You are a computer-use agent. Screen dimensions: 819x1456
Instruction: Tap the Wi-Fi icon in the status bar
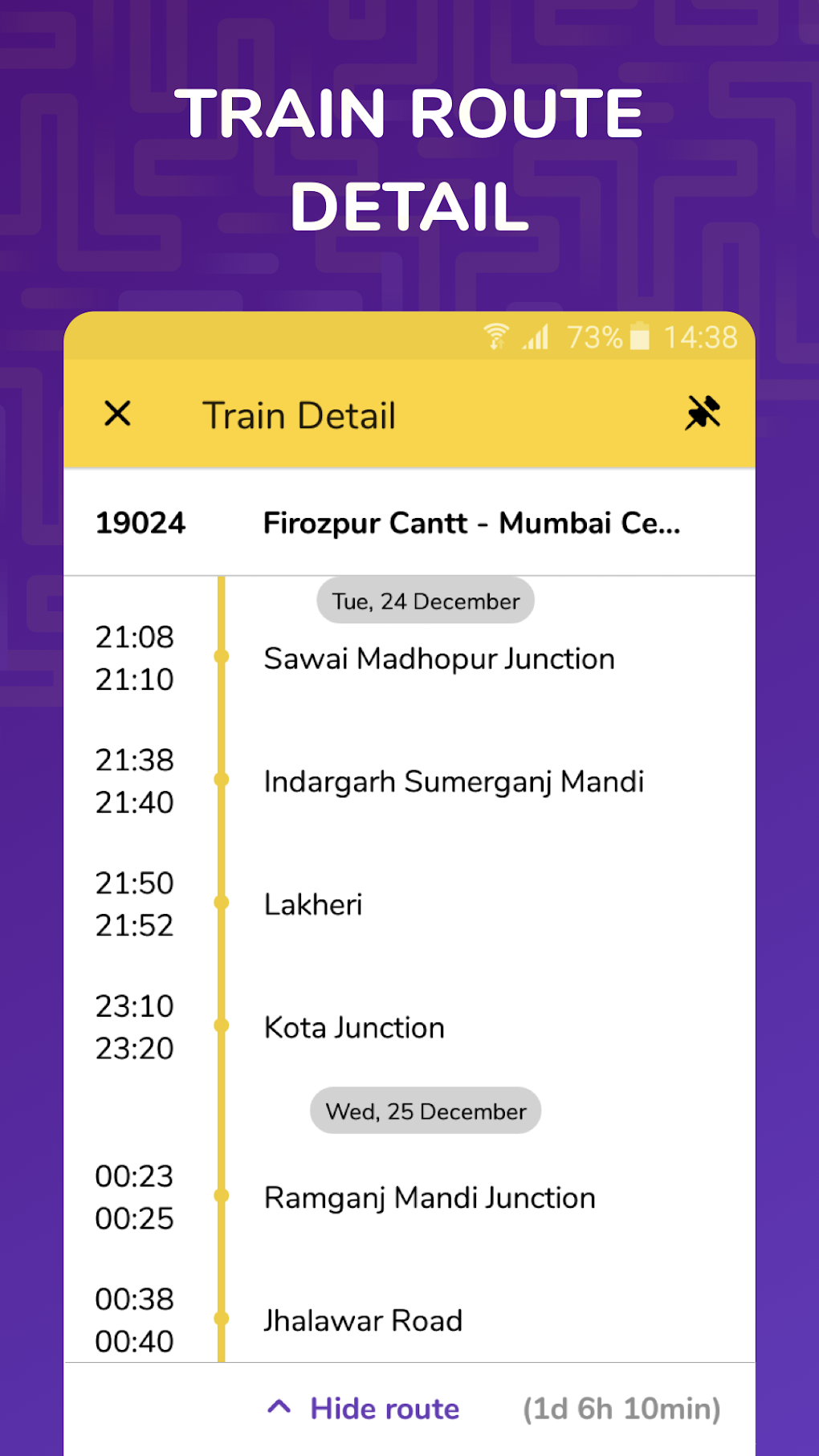point(495,336)
